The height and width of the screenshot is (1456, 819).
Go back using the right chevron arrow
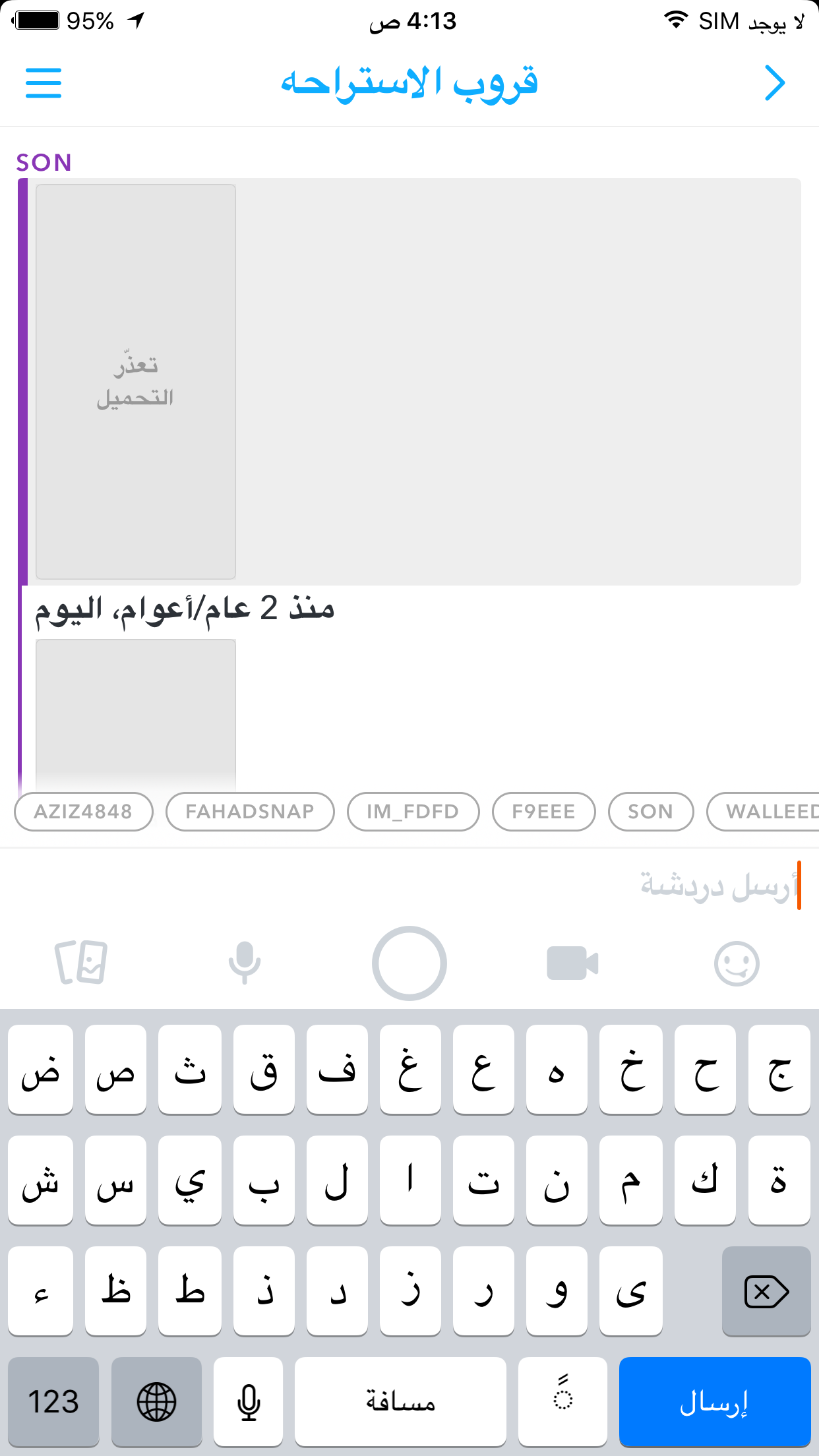coord(775,83)
